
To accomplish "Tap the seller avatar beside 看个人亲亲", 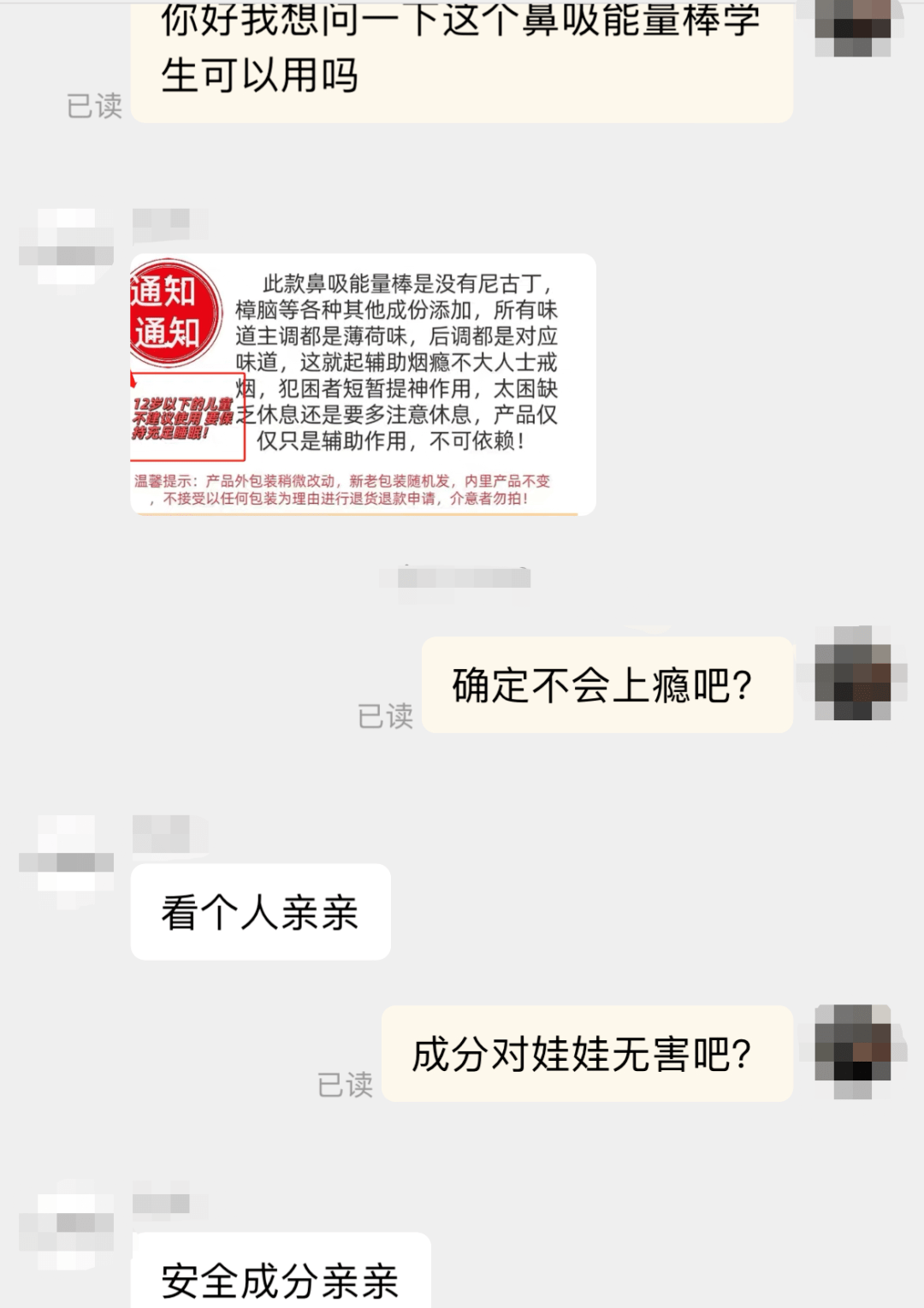I will 67,861.
